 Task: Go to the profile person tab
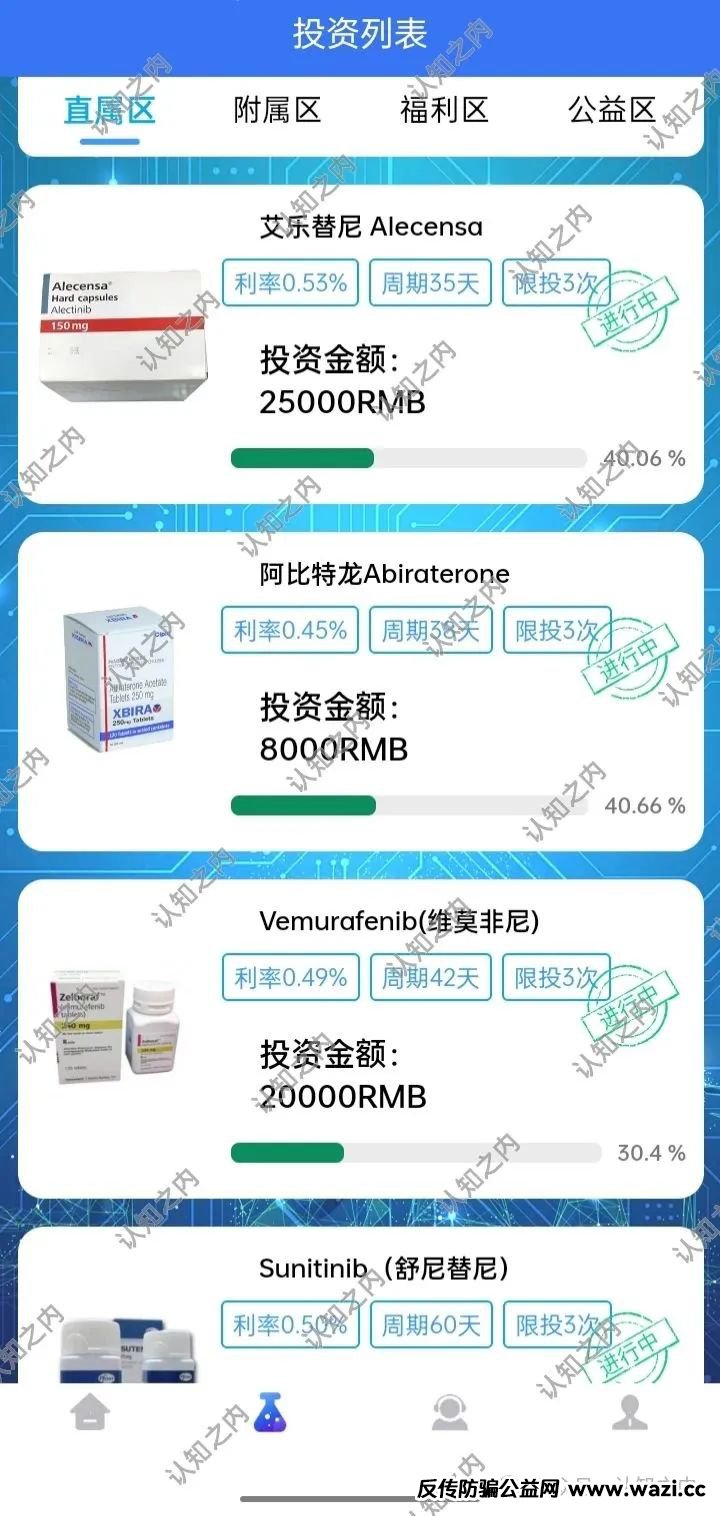coord(629,1412)
